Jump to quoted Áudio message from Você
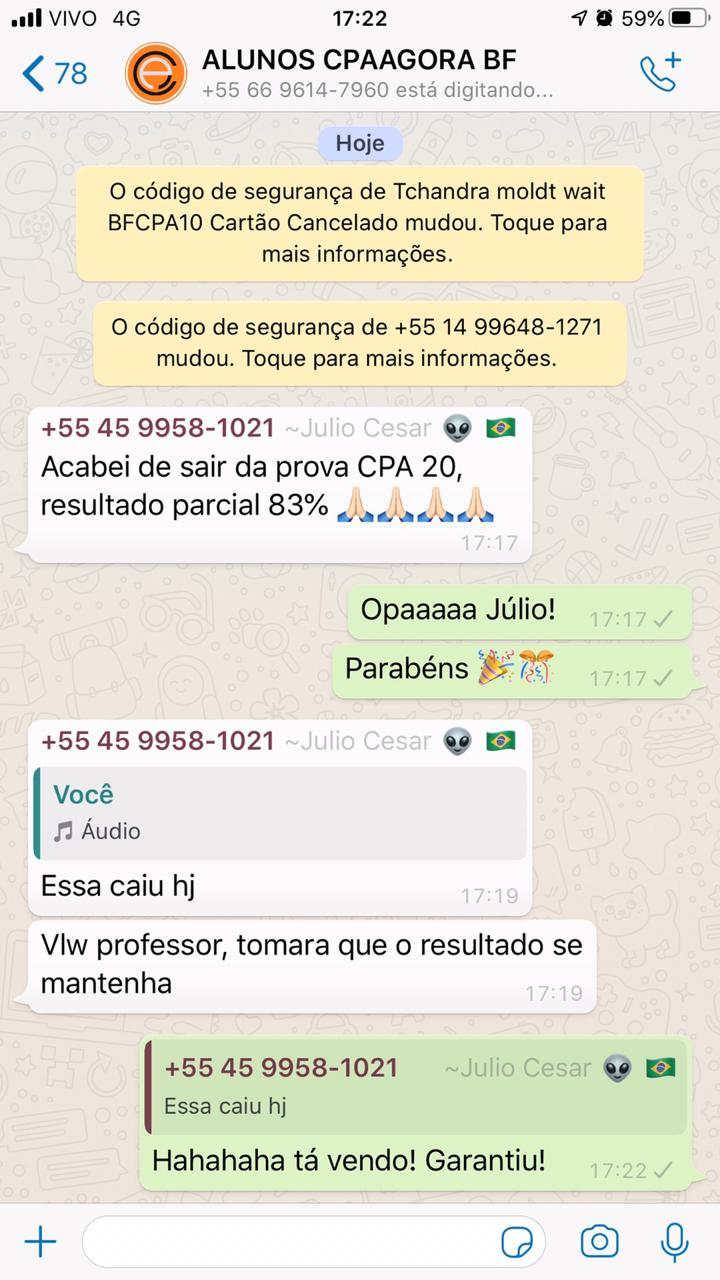 280,812
